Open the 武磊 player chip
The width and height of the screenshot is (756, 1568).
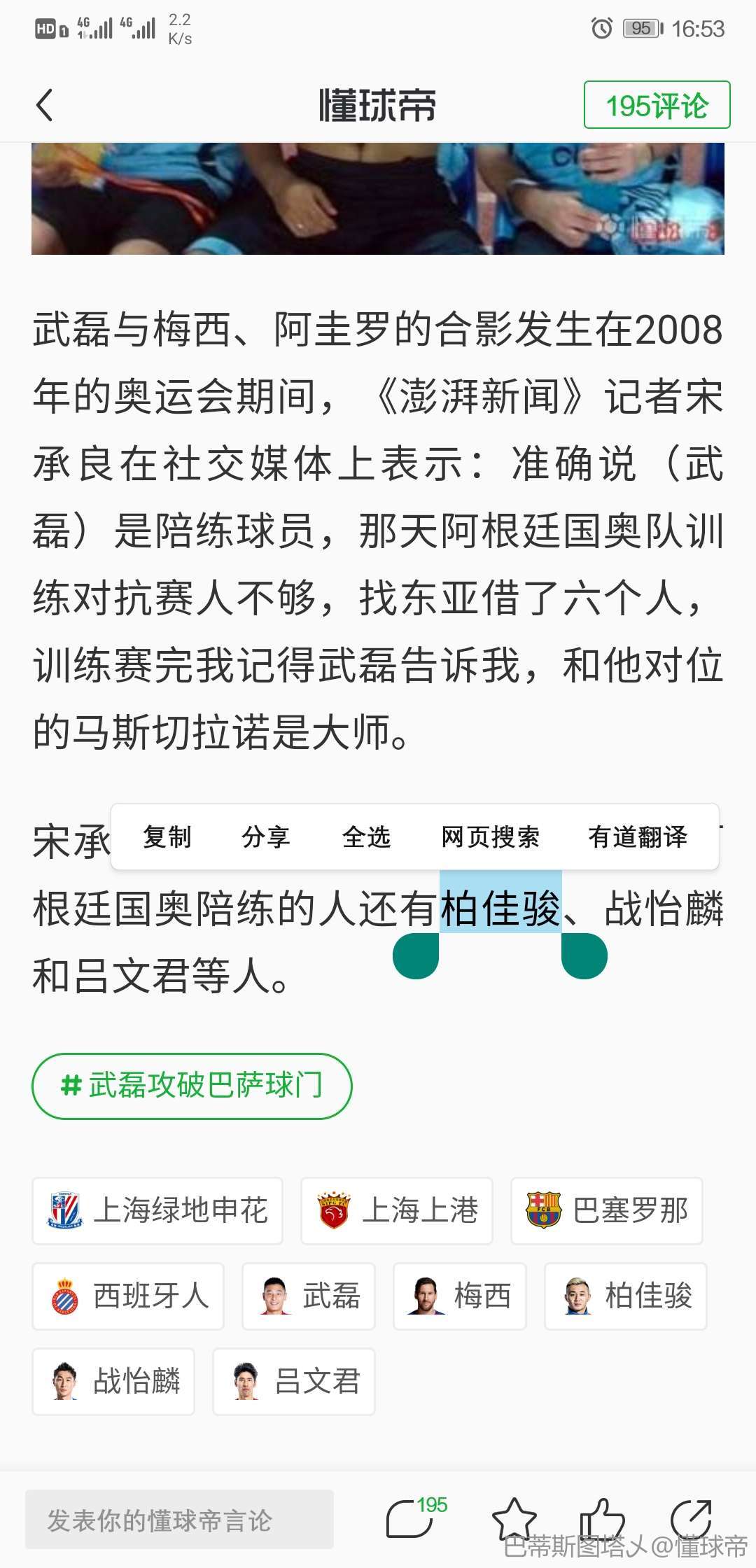coord(309,1296)
